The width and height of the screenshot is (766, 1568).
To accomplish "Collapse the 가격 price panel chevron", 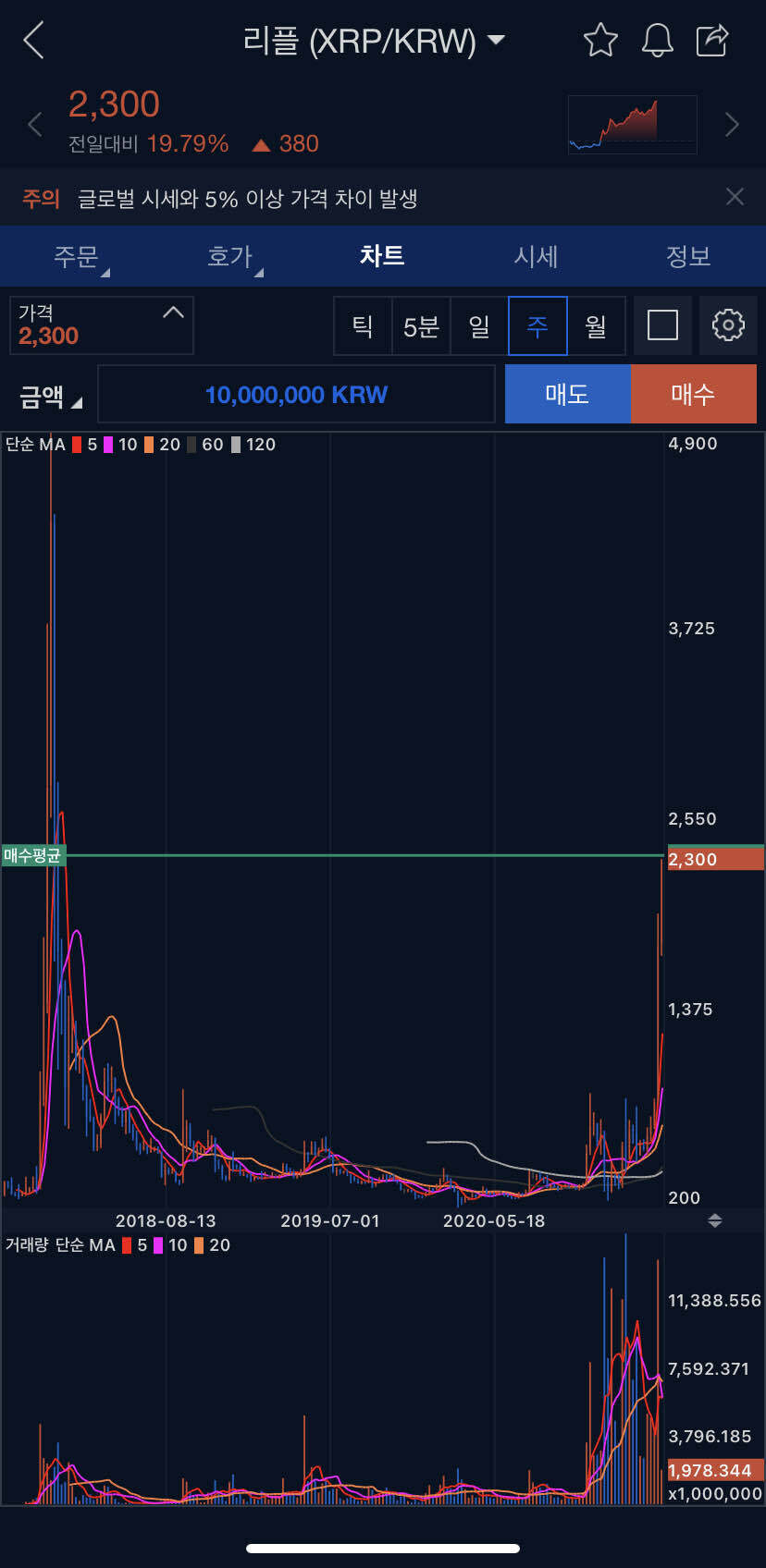I will pos(173,312).
